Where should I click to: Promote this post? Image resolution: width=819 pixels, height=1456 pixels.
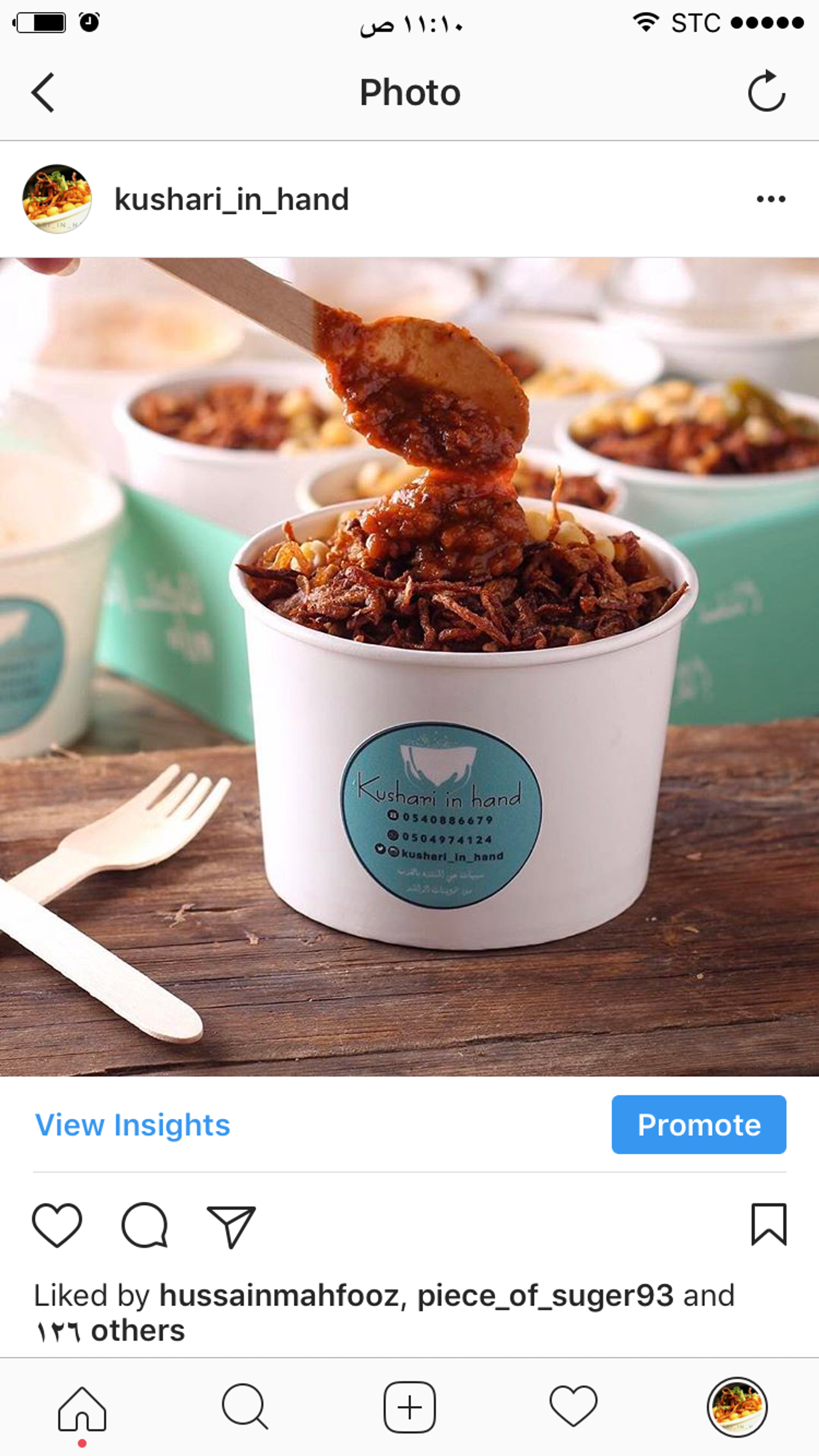pos(698,1125)
